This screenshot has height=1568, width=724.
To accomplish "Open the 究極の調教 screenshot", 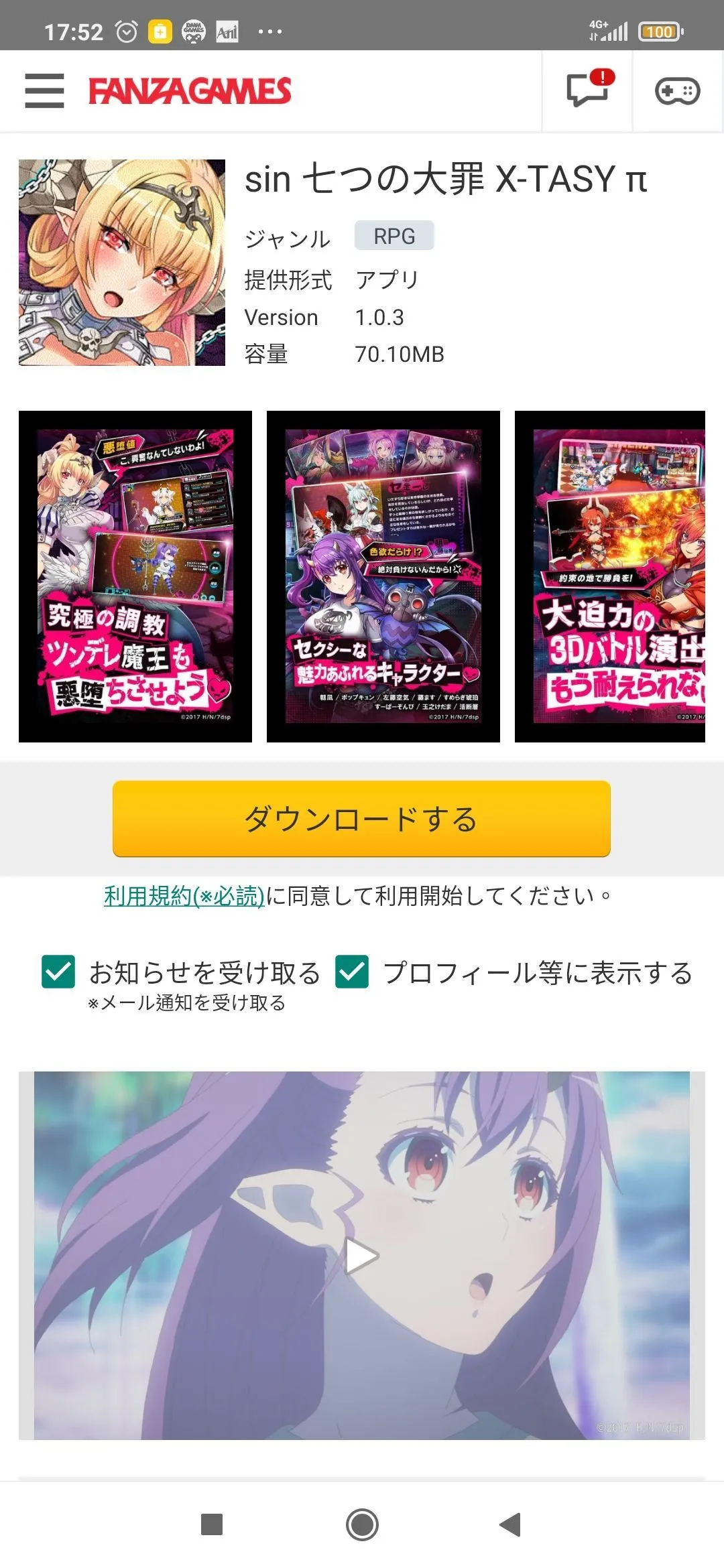I will tap(135, 576).
